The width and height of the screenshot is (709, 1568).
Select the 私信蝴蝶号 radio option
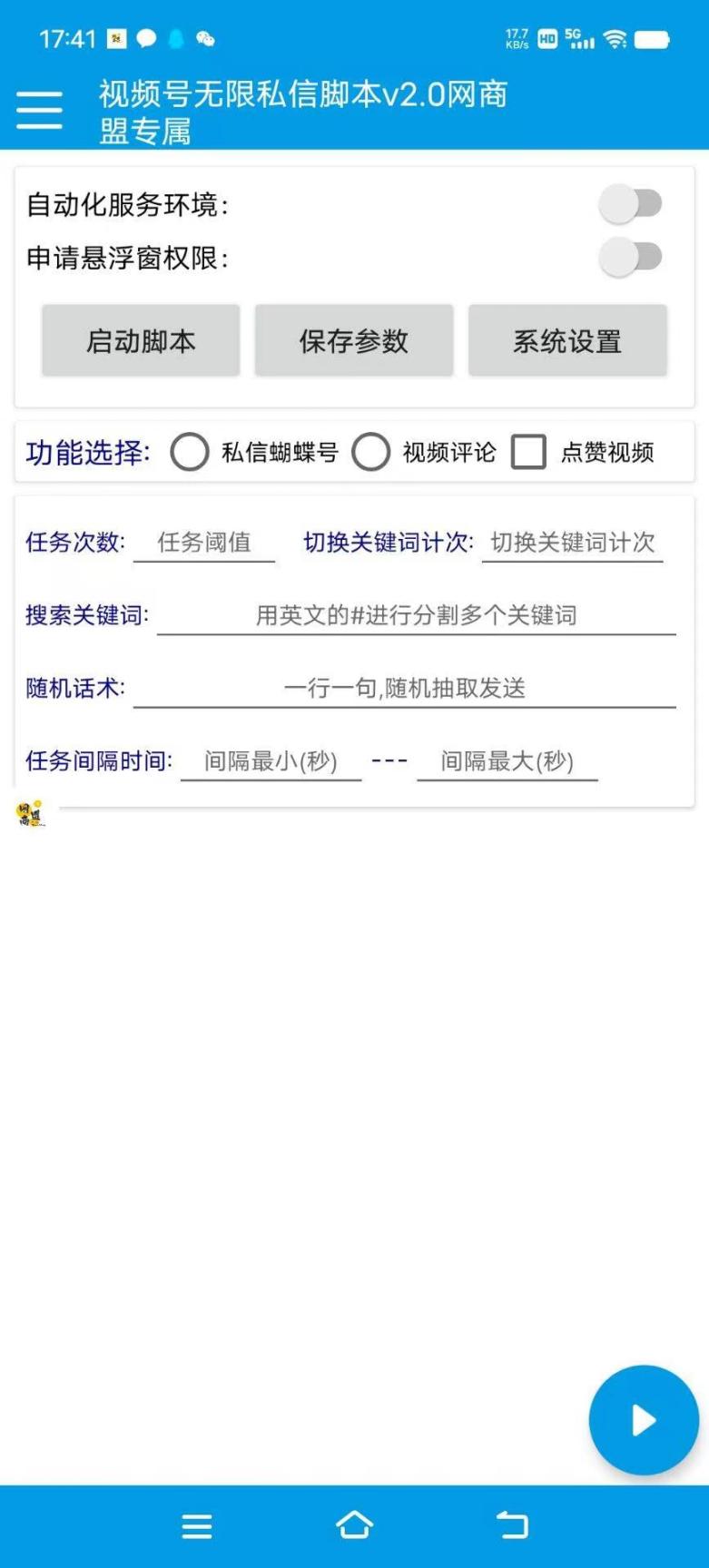coord(191,452)
